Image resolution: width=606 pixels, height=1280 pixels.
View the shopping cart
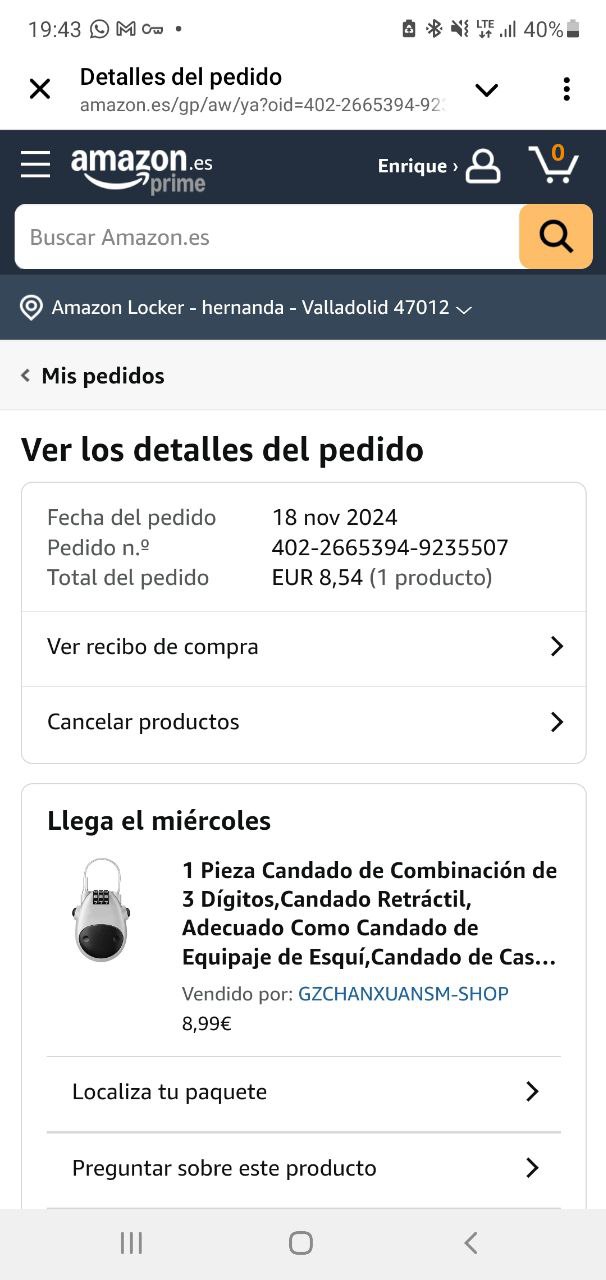pyautogui.click(x=553, y=165)
